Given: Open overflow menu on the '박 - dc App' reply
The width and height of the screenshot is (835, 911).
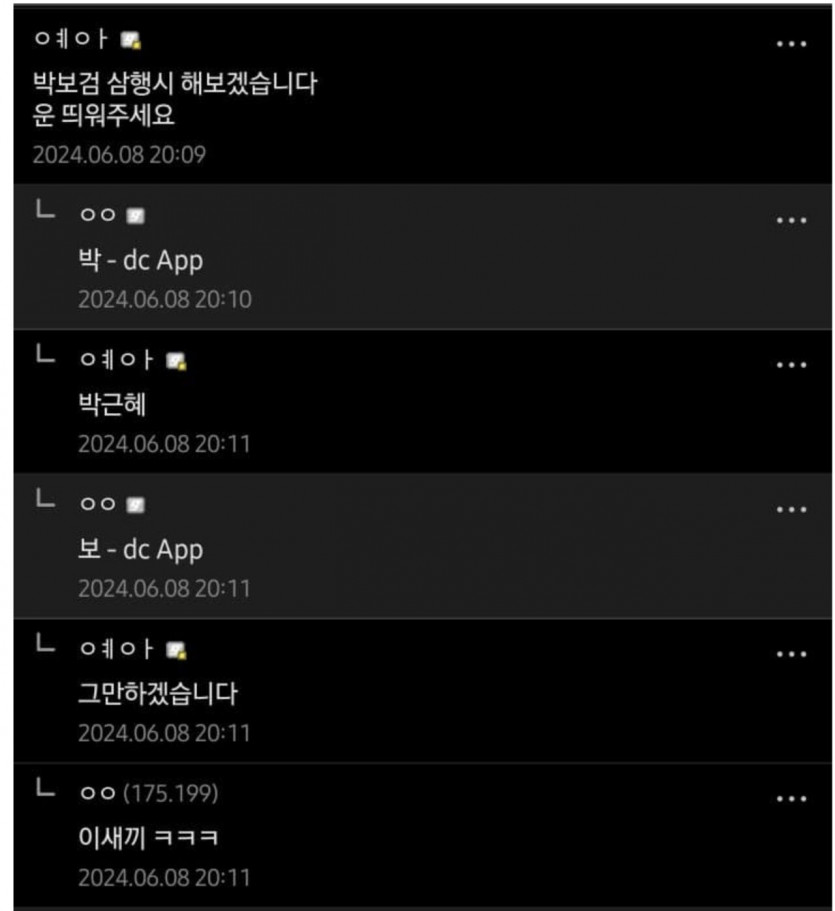Looking at the screenshot, I should click(791, 221).
